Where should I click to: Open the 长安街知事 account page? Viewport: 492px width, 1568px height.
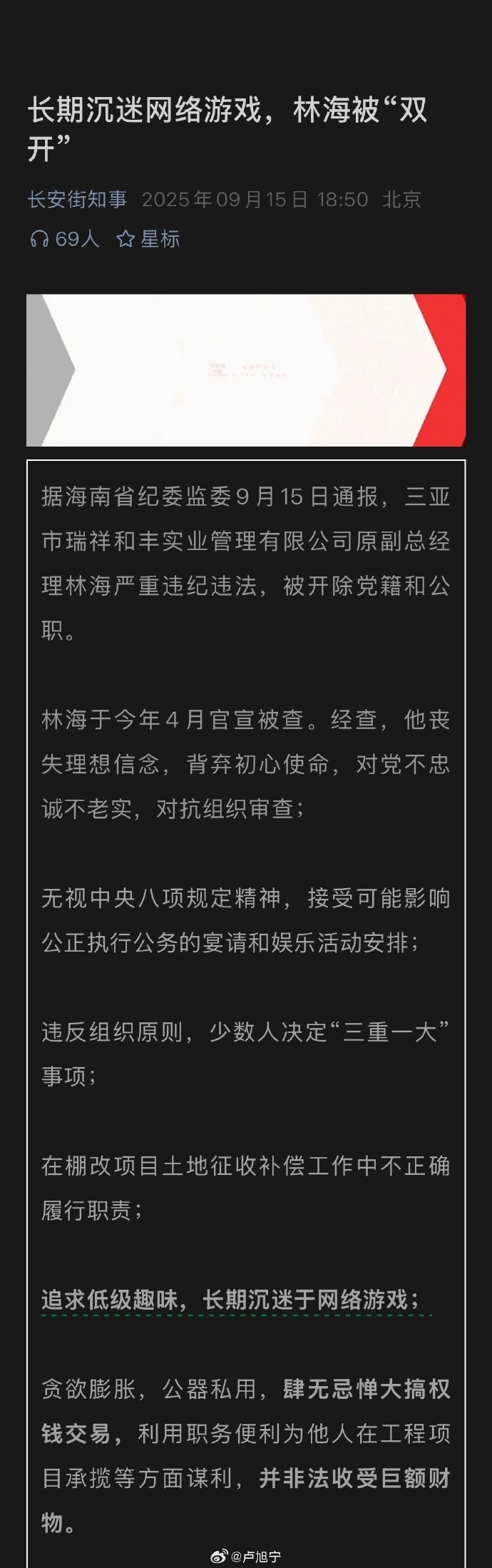[77, 199]
